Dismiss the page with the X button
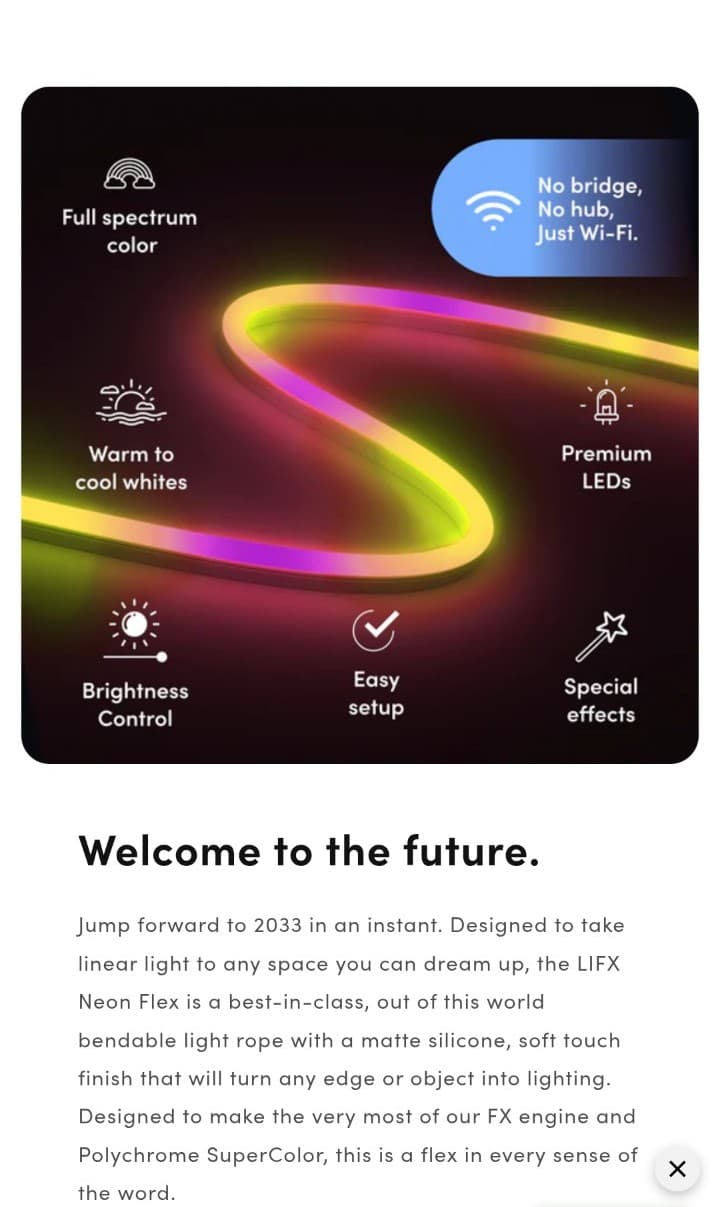Screen dimensions: 720x1207 pyautogui.click(x=677, y=1168)
